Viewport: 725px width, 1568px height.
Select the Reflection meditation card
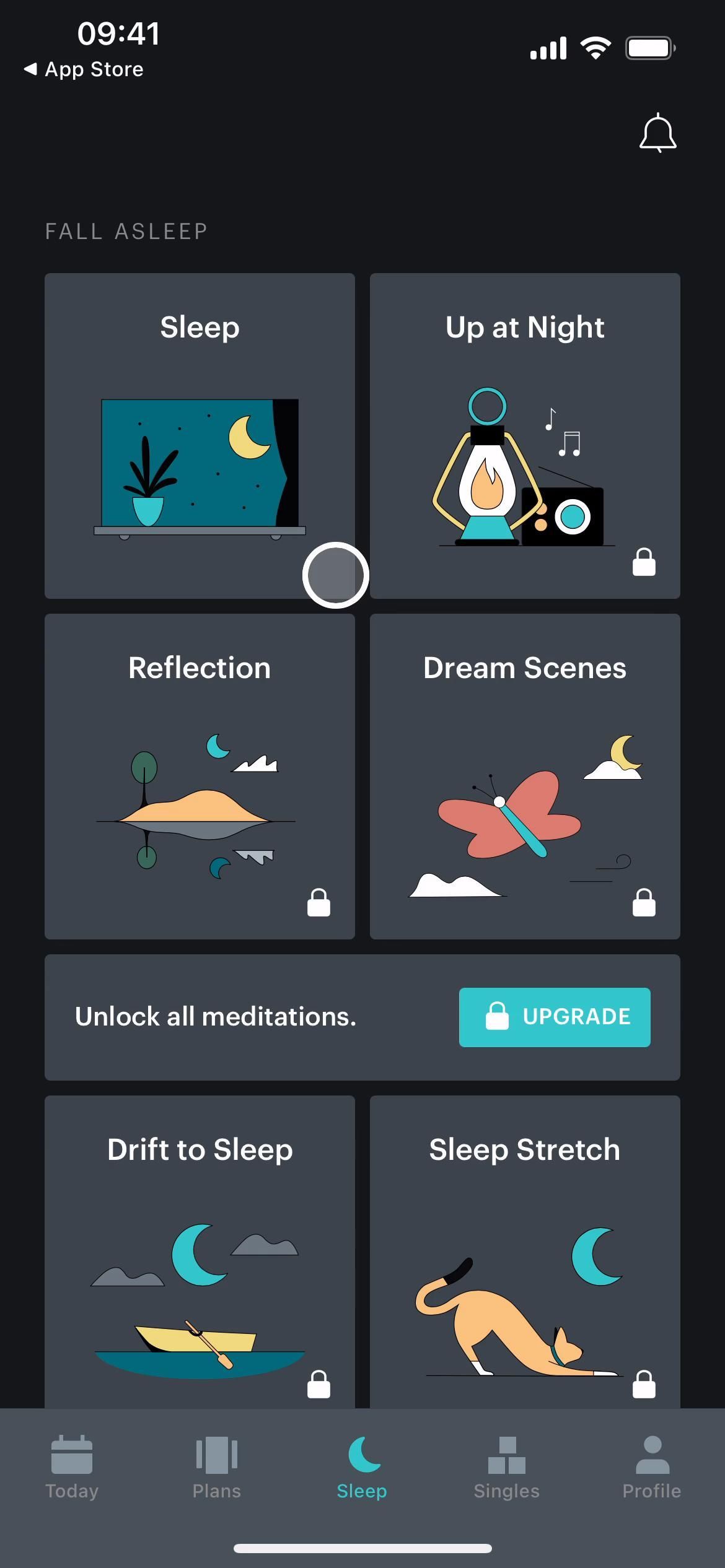click(x=200, y=775)
